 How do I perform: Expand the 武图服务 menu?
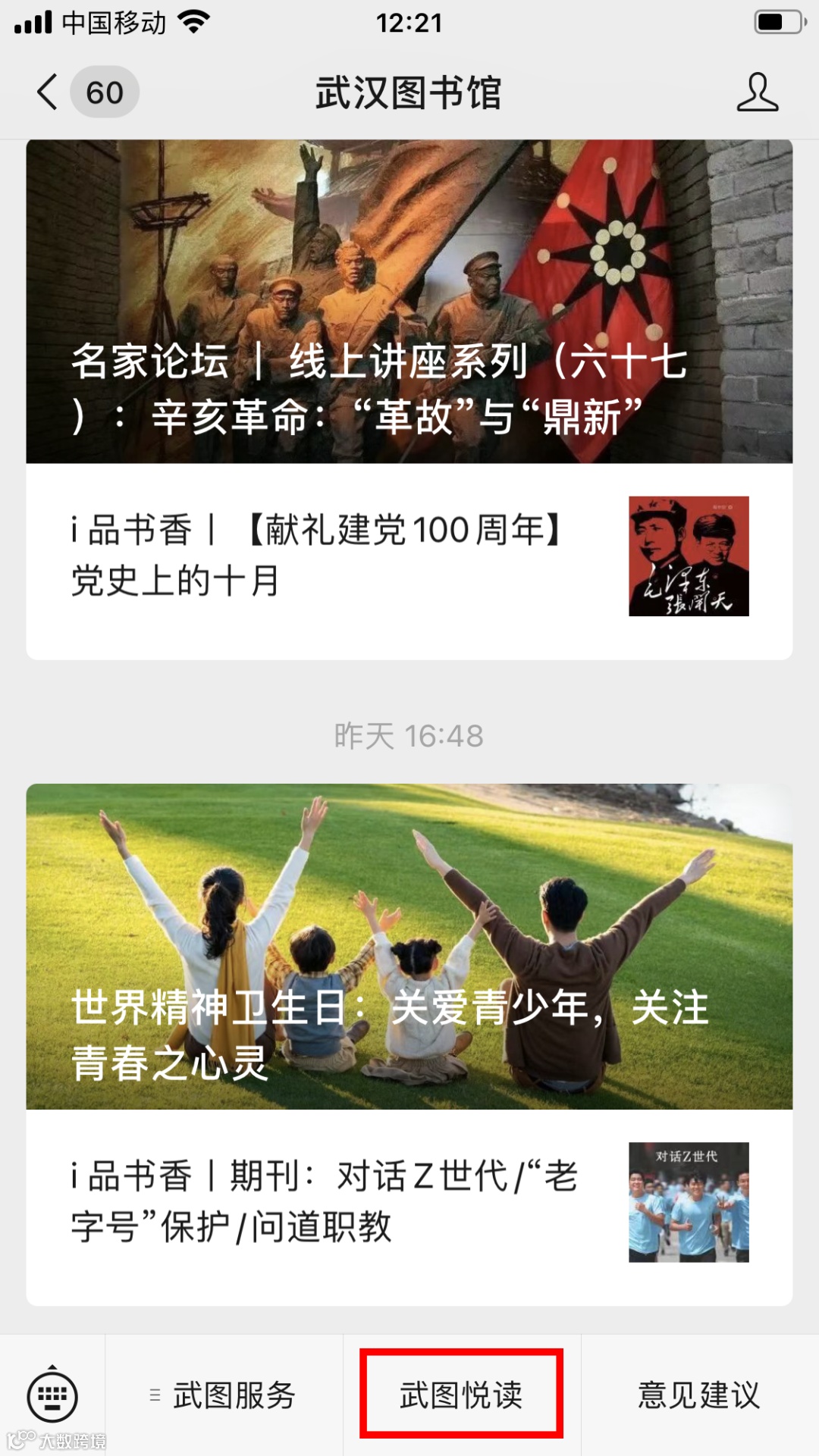click(224, 1395)
